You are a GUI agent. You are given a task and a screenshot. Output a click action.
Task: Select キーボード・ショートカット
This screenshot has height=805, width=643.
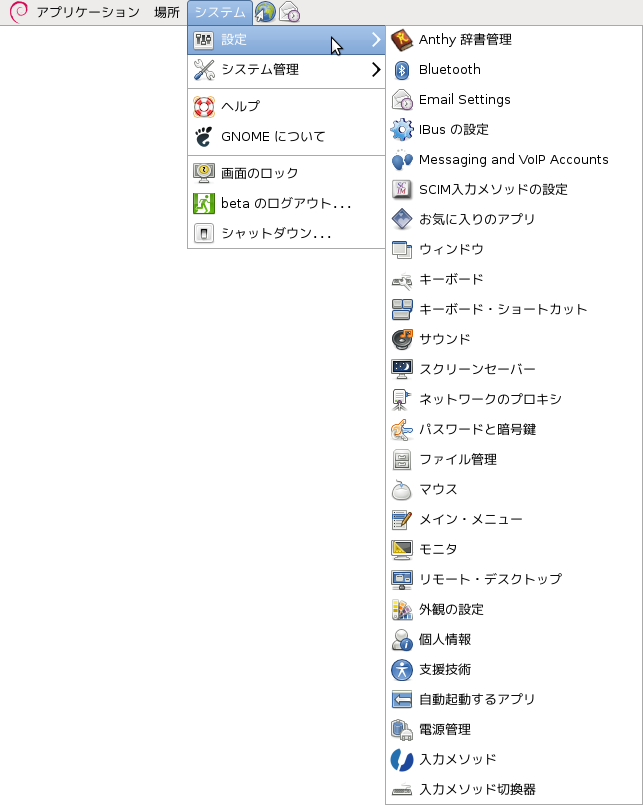click(503, 310)
